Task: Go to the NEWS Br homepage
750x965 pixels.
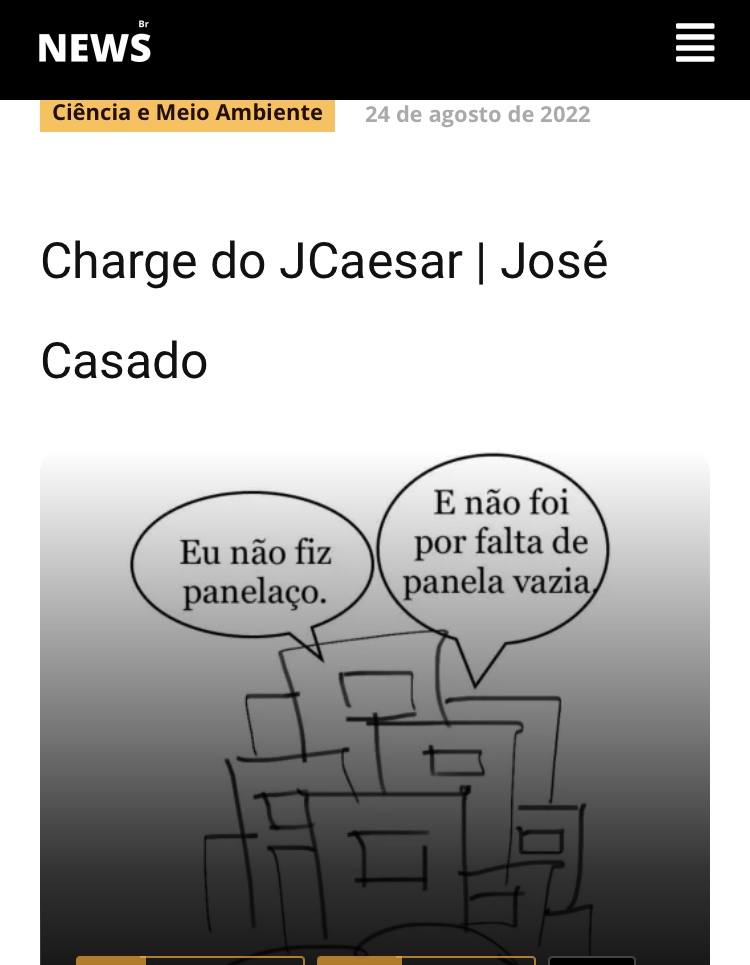Action: pos(95,45)
